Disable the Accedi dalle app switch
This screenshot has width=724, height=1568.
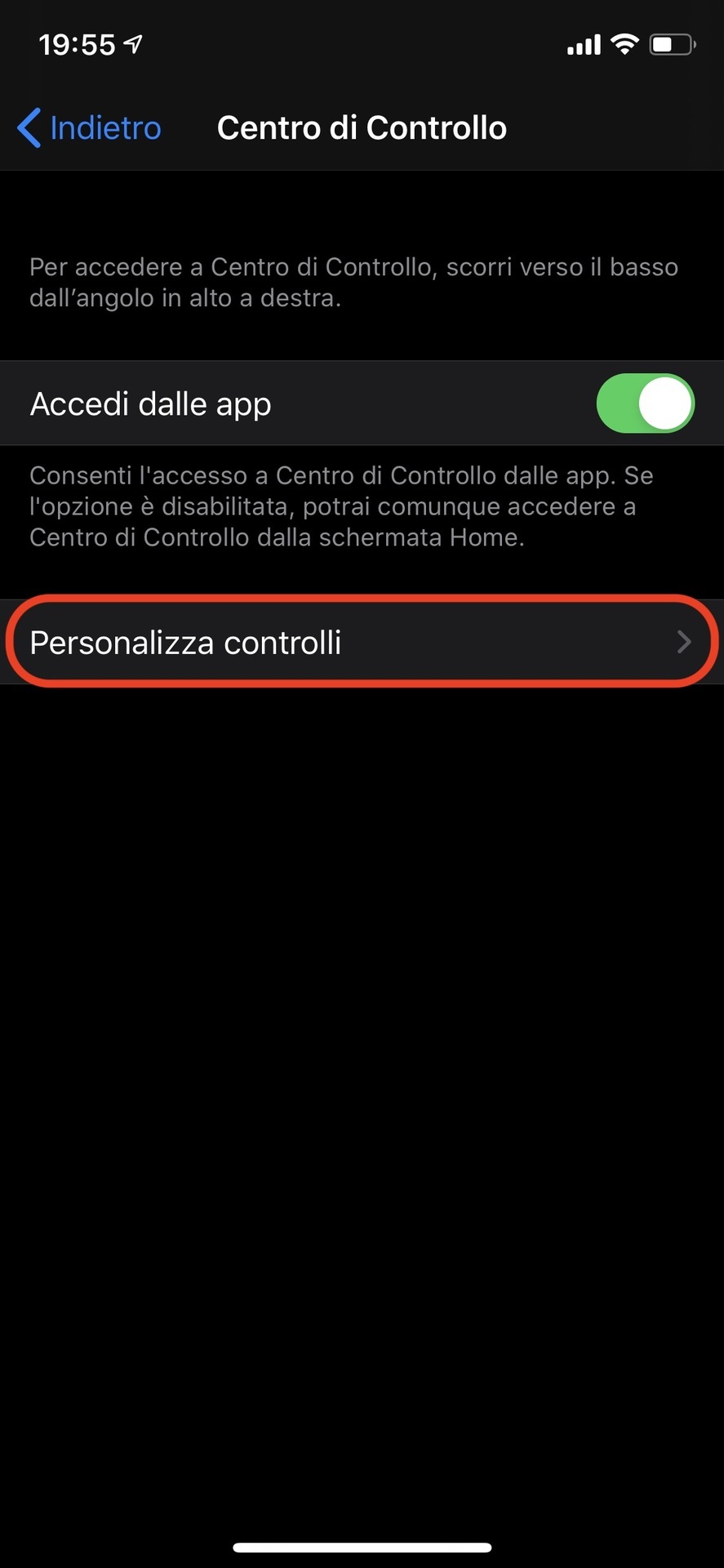pos(645,403)
